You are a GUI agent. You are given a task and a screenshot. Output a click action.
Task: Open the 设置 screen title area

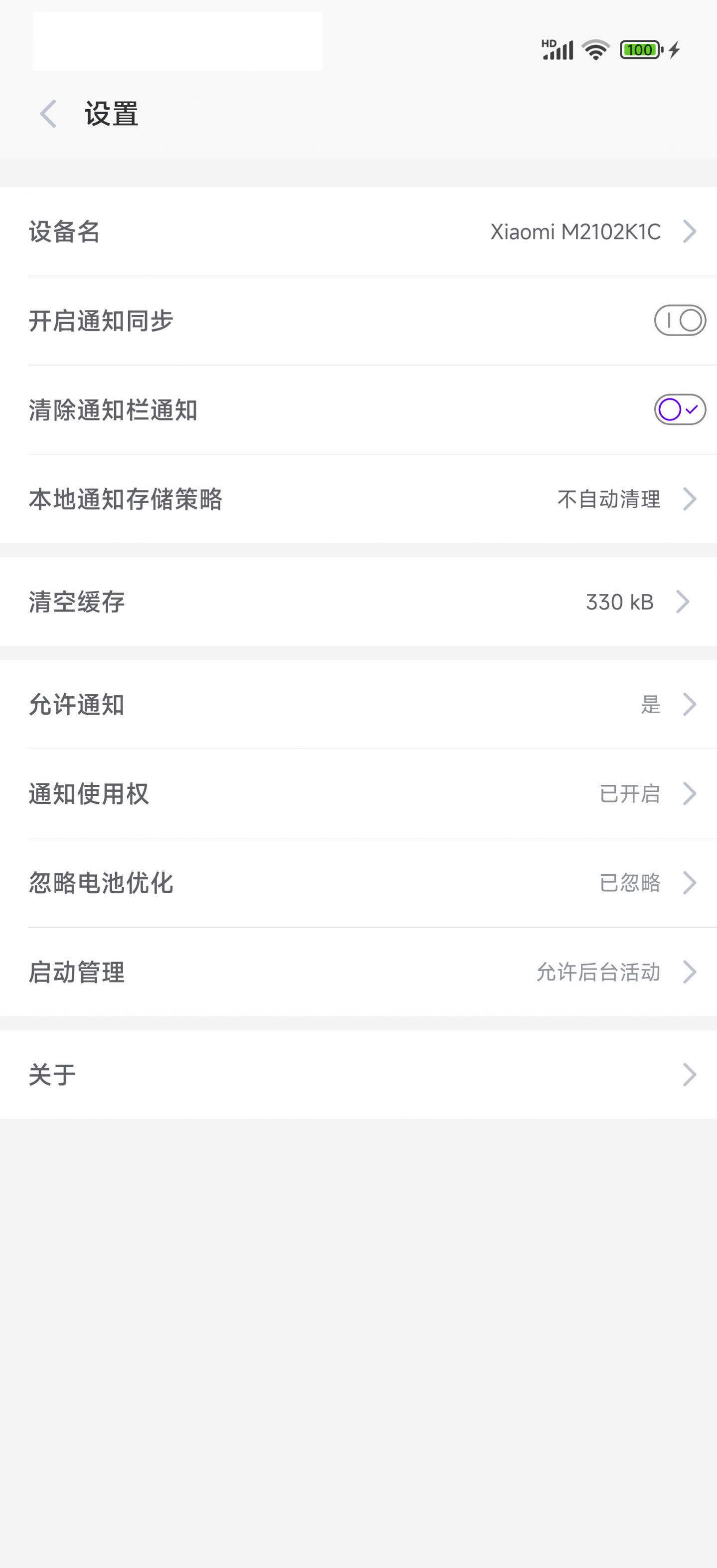[111, 114]
